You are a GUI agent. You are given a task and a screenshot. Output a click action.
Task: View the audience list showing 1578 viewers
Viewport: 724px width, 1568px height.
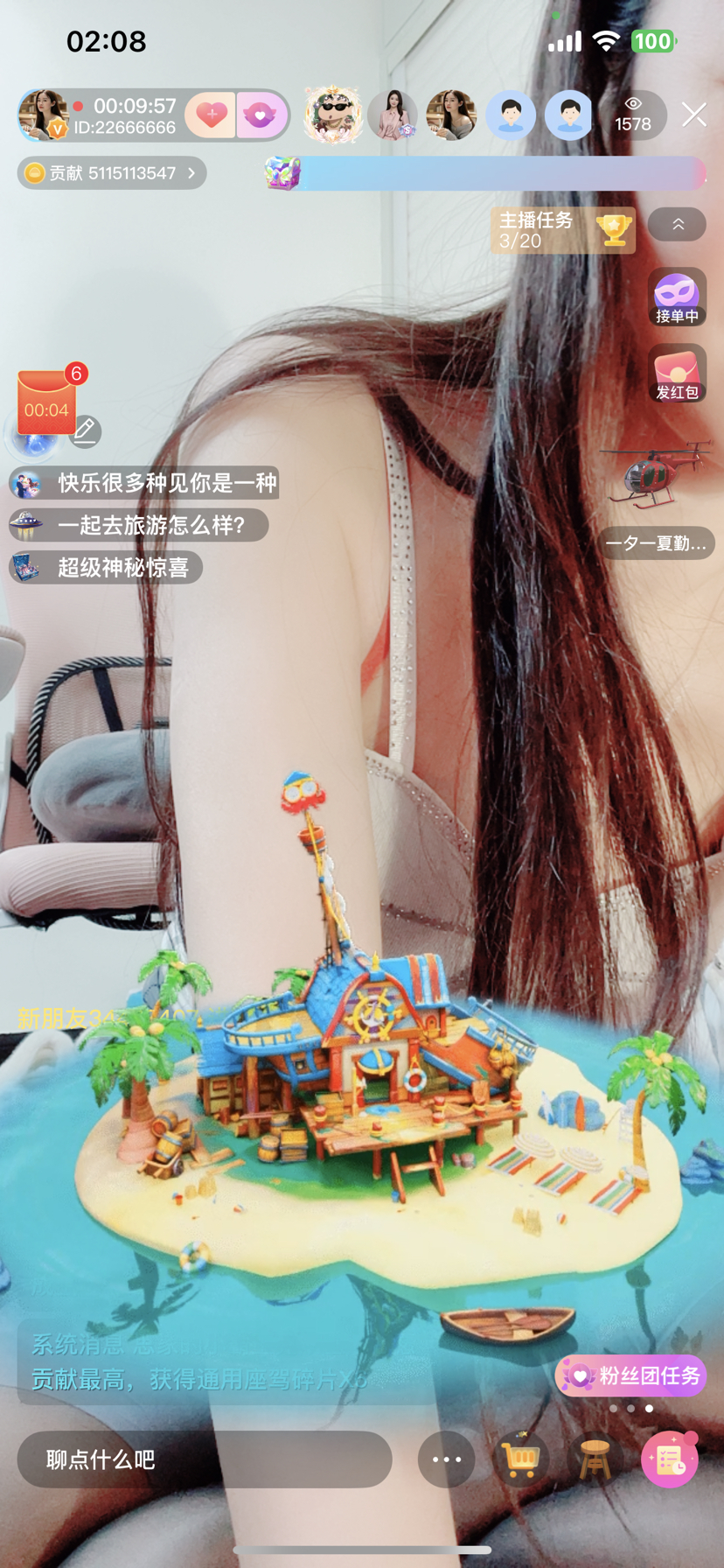click(x=632, y=115)
